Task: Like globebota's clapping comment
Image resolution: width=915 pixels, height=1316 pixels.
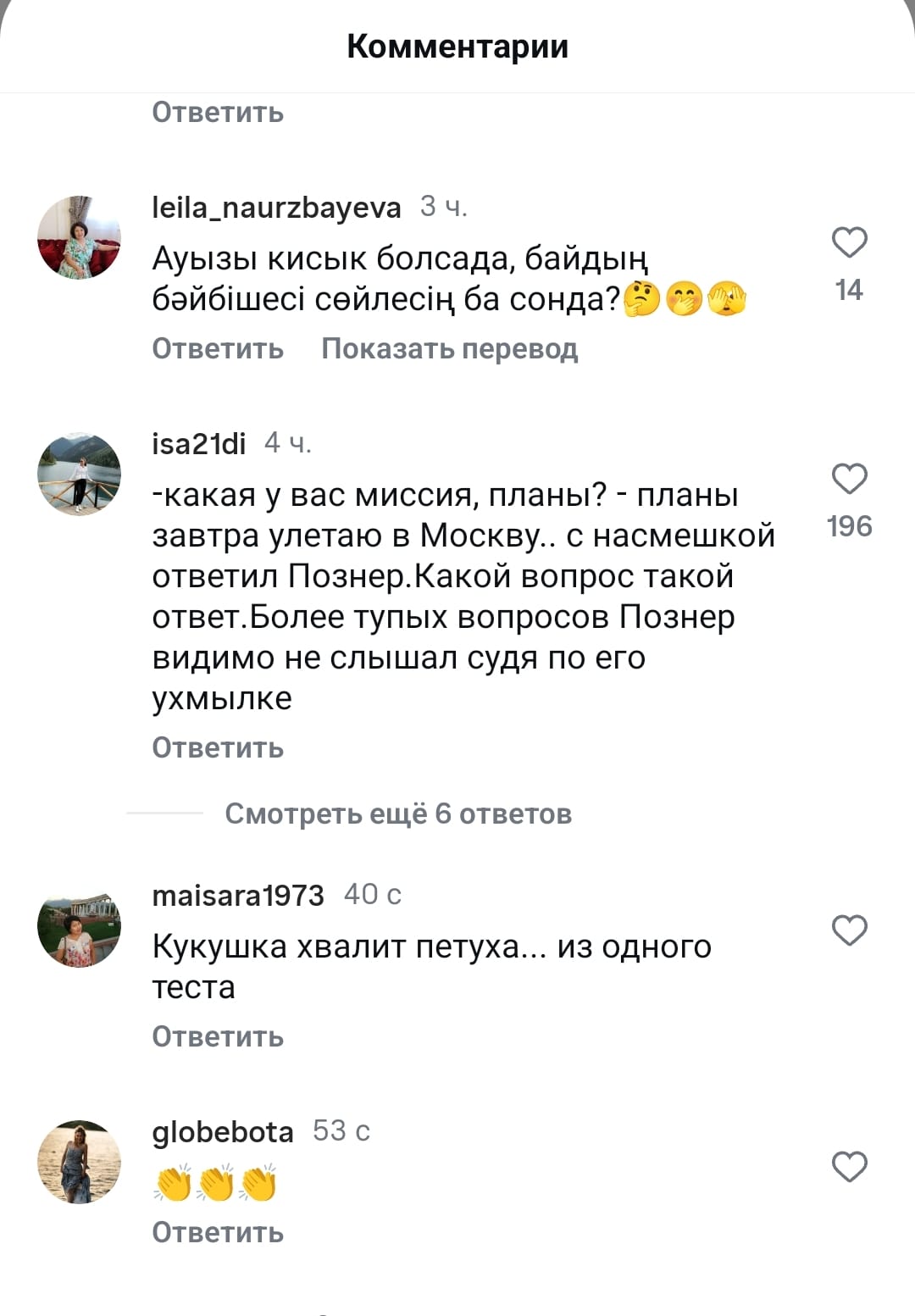Action: coord(849,1167)
